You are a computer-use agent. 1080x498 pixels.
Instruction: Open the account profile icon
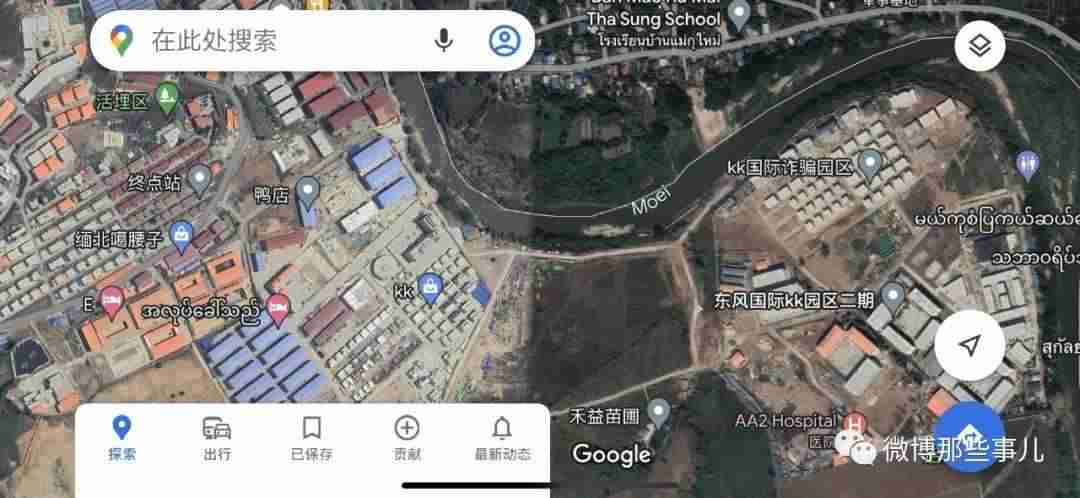pyautogui.click(x=504, y=41)
